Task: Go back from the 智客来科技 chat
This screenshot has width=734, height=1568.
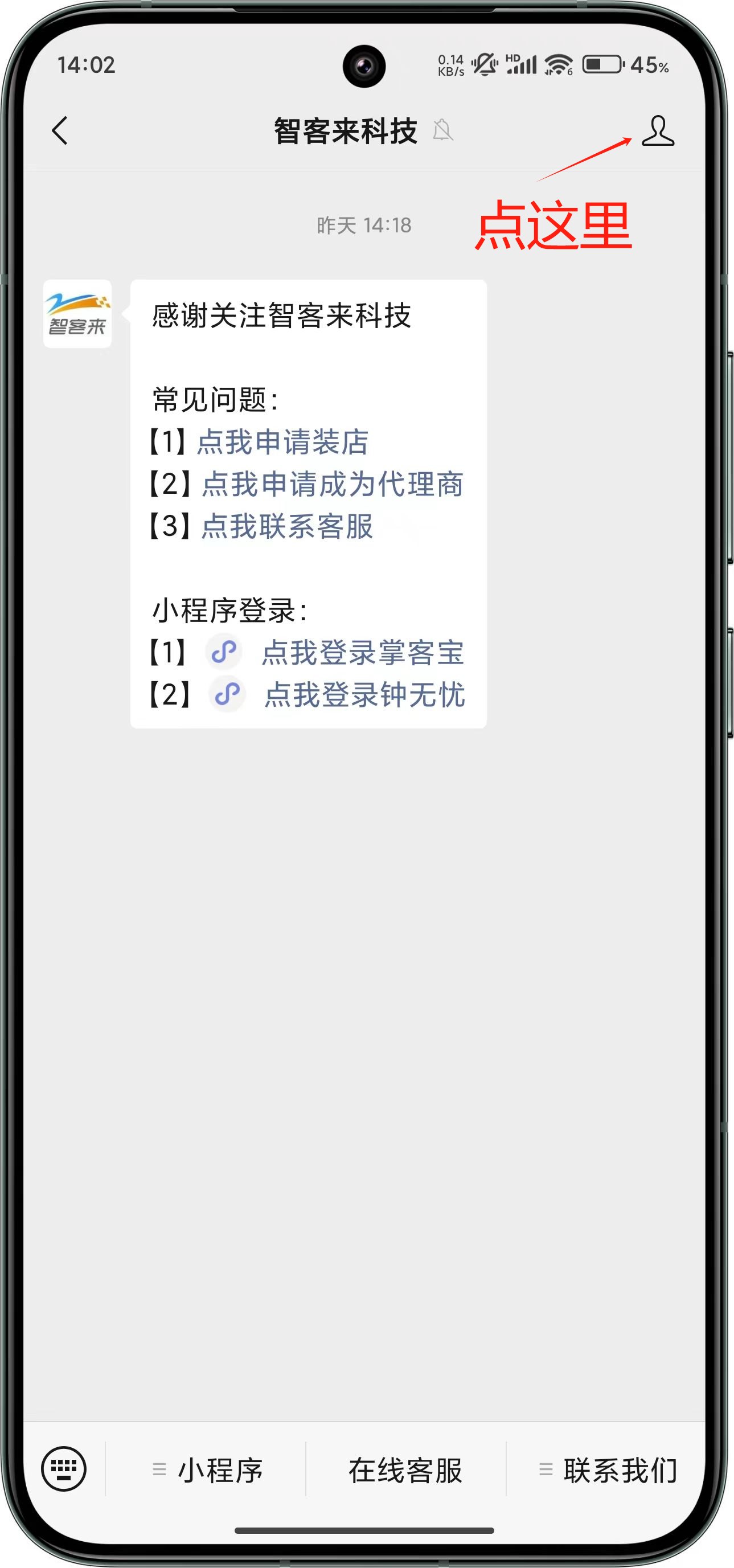Action: [60, 130]
